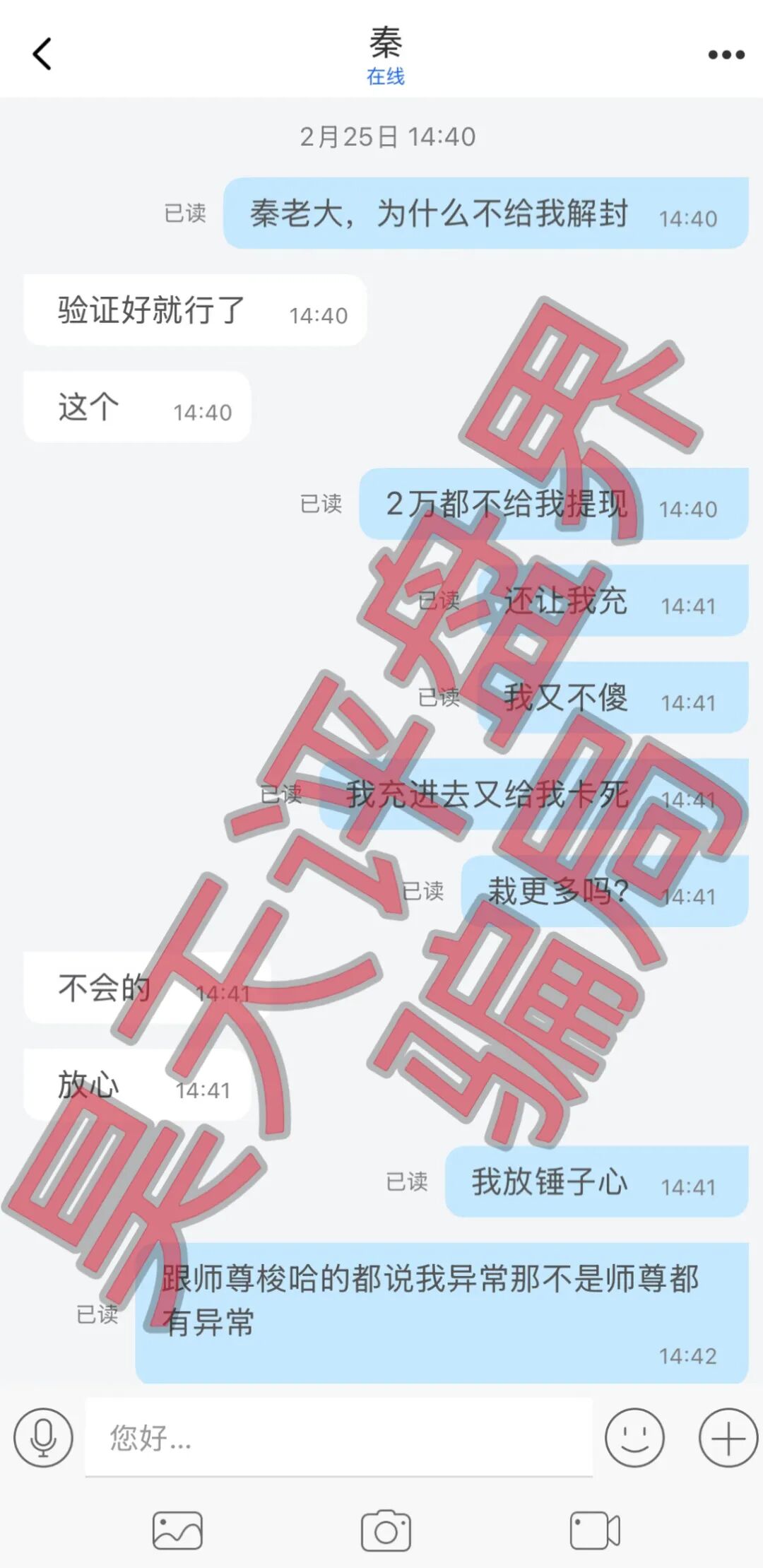Open the three-dot overflow menu
763x1568 pixels.
tap(726, 55)
